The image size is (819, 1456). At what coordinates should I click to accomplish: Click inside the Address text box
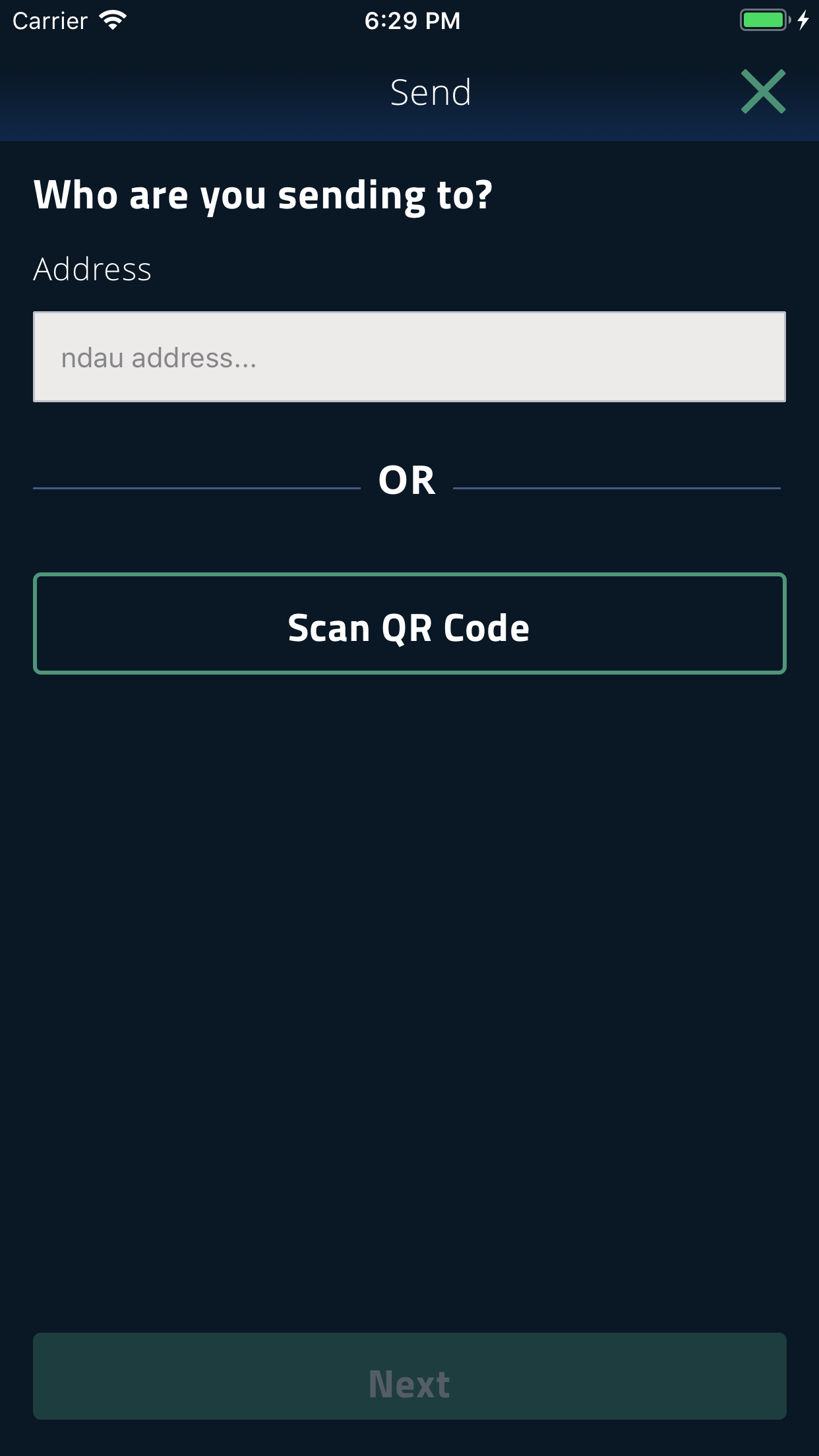[x=409, y=356]
